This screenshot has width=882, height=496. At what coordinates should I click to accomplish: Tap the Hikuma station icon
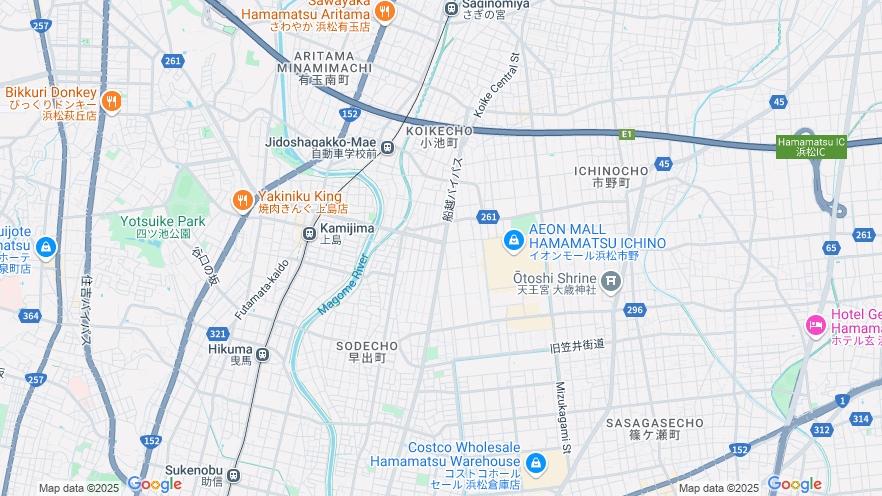click(x=263, y=354)
